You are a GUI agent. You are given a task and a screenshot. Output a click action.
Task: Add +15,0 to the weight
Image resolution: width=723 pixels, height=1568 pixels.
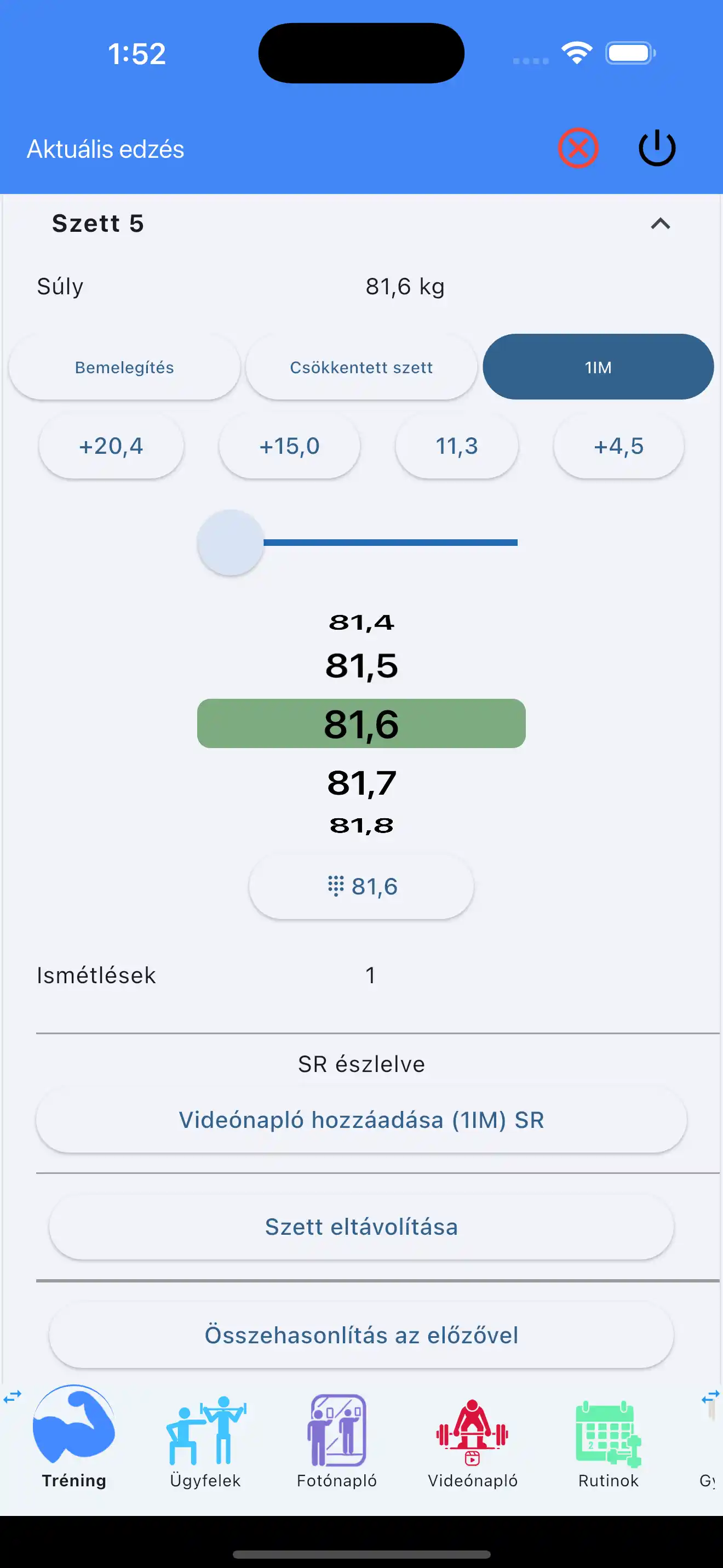coord(289,446)
